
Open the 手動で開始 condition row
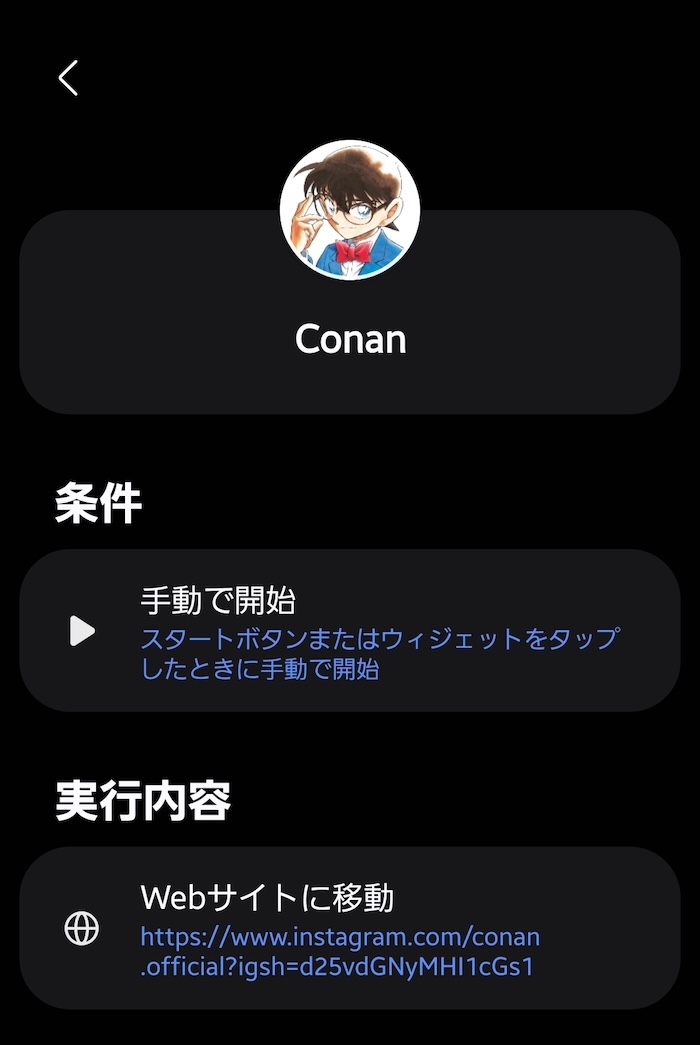point(350,631)
